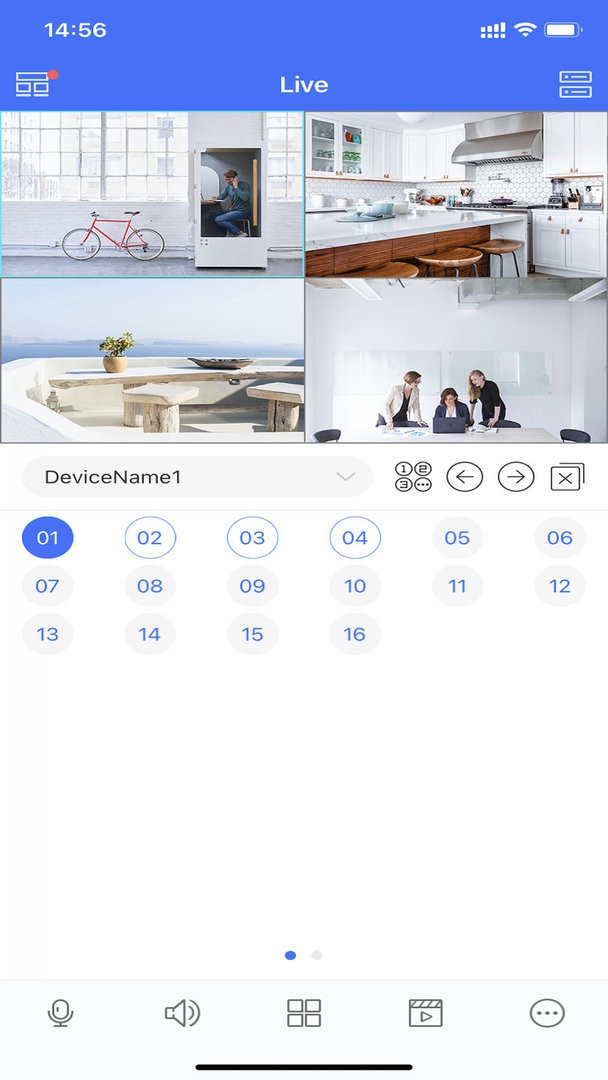
Task: Select the bicycle camera feed
Action: tap(152, 194)
